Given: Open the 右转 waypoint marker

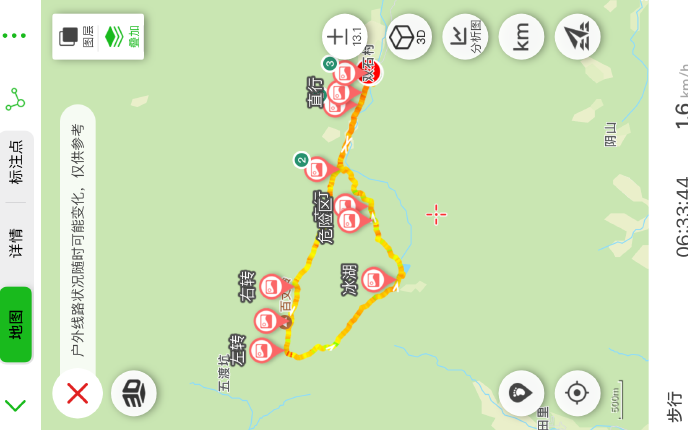Looking at the screenshot, I should pos(272,287).
